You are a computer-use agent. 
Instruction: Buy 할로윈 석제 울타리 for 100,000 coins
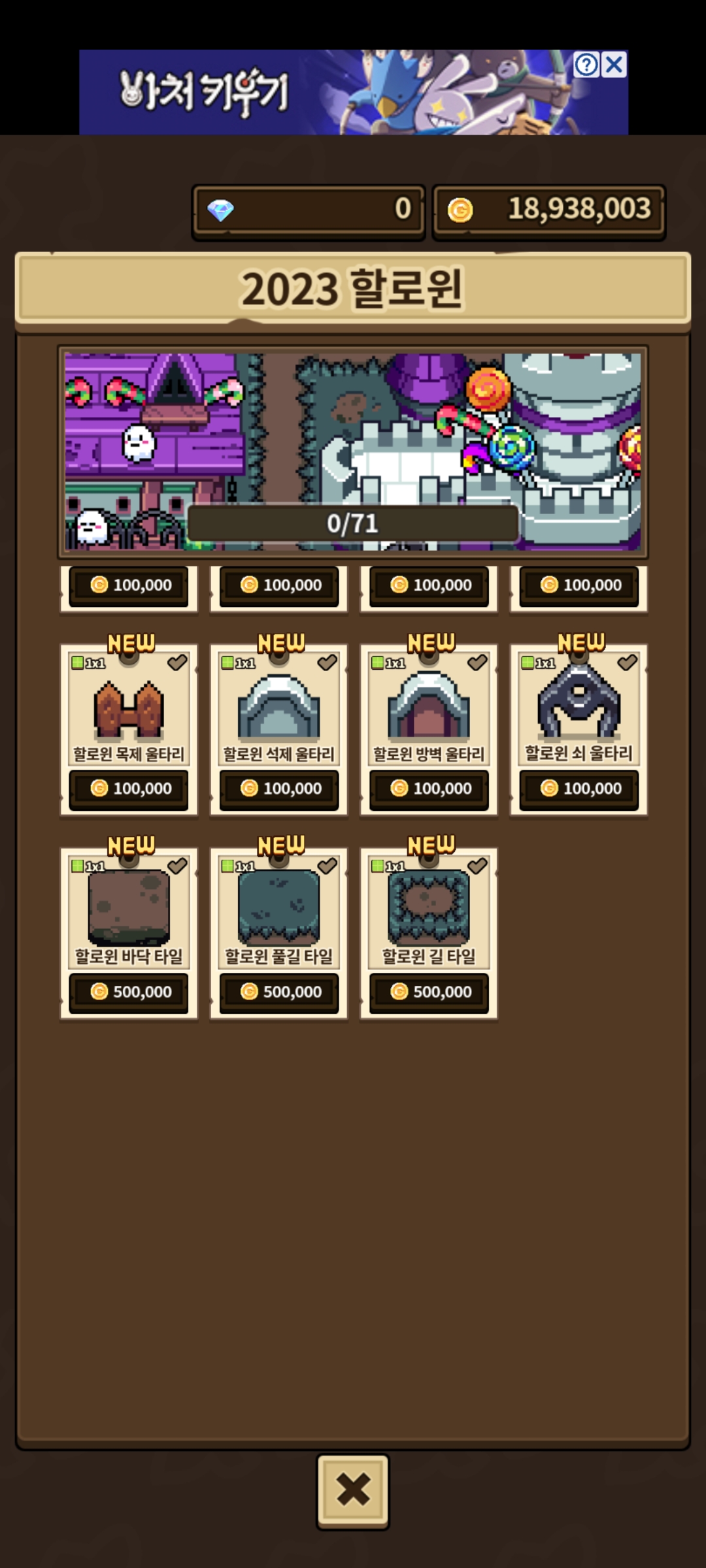[x=278, y=789]
